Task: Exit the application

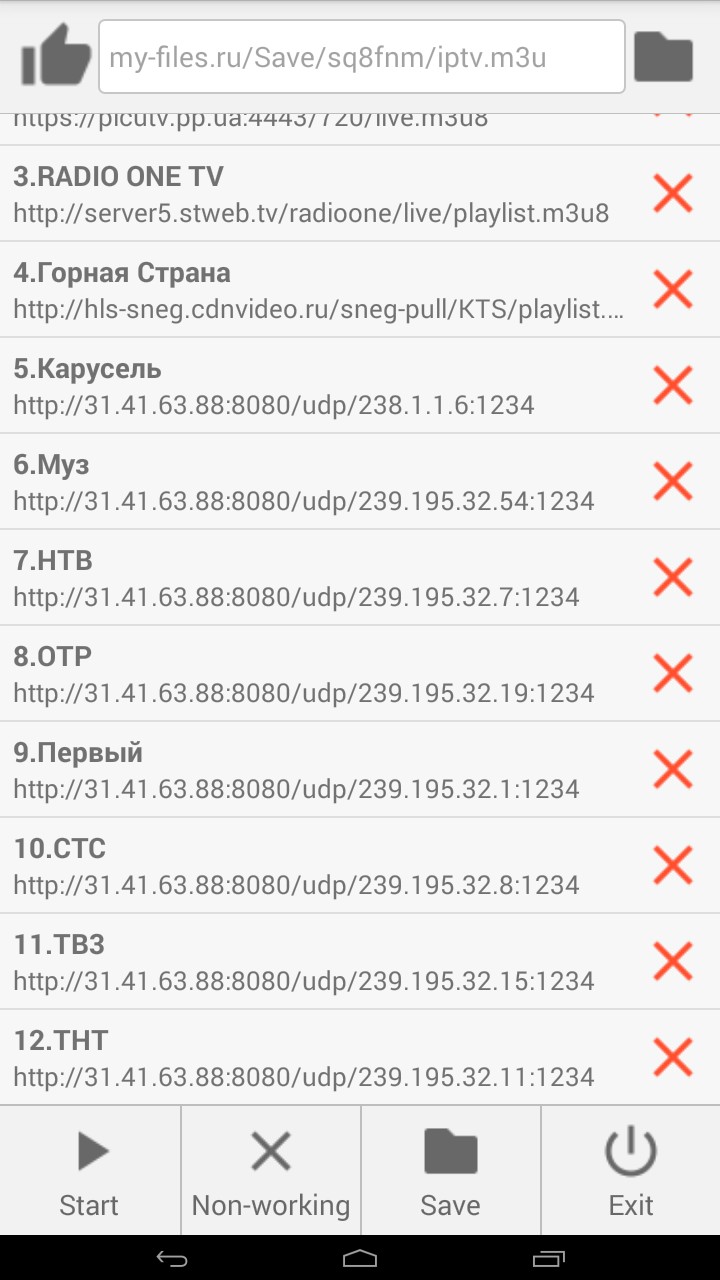Action: 631,1171
